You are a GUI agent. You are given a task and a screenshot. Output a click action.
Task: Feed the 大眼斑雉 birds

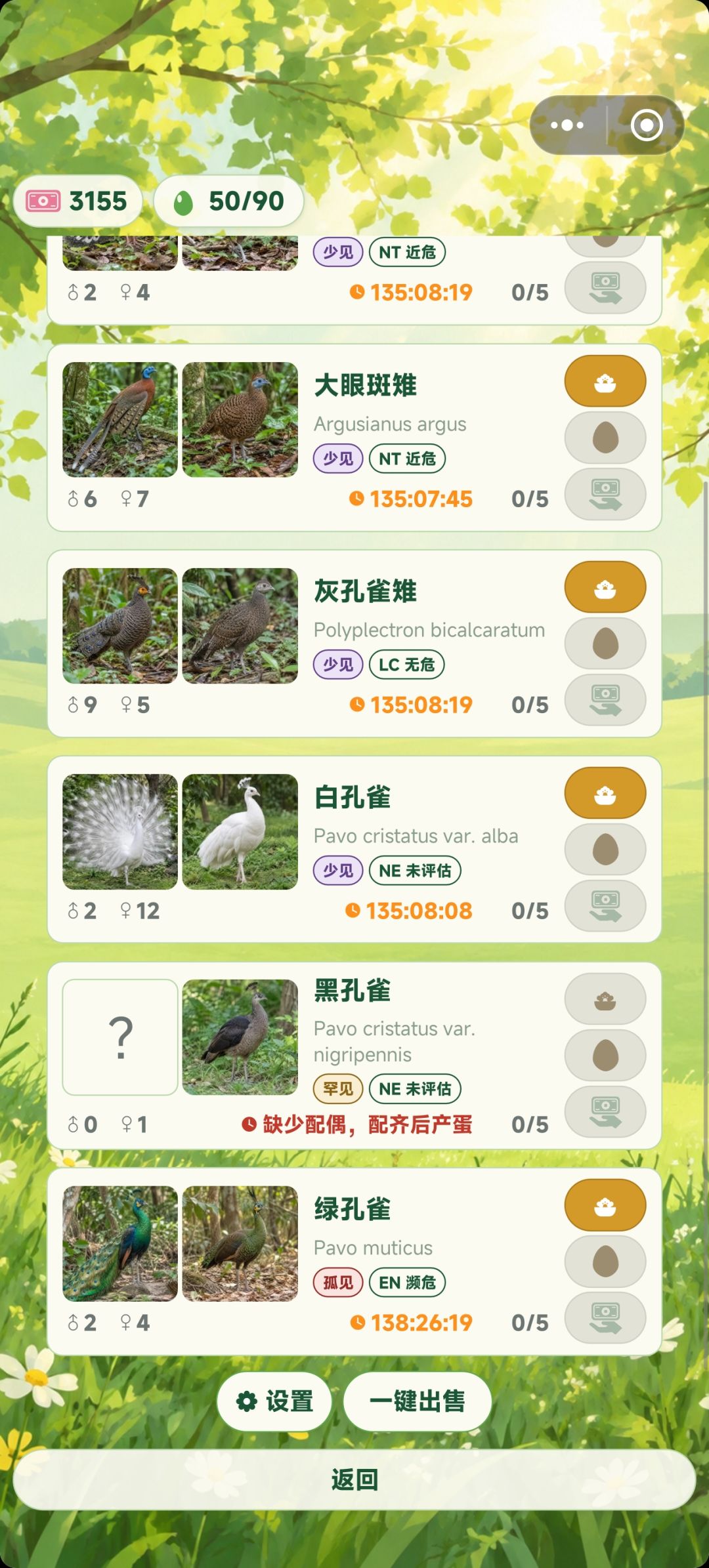coord(605,381)
